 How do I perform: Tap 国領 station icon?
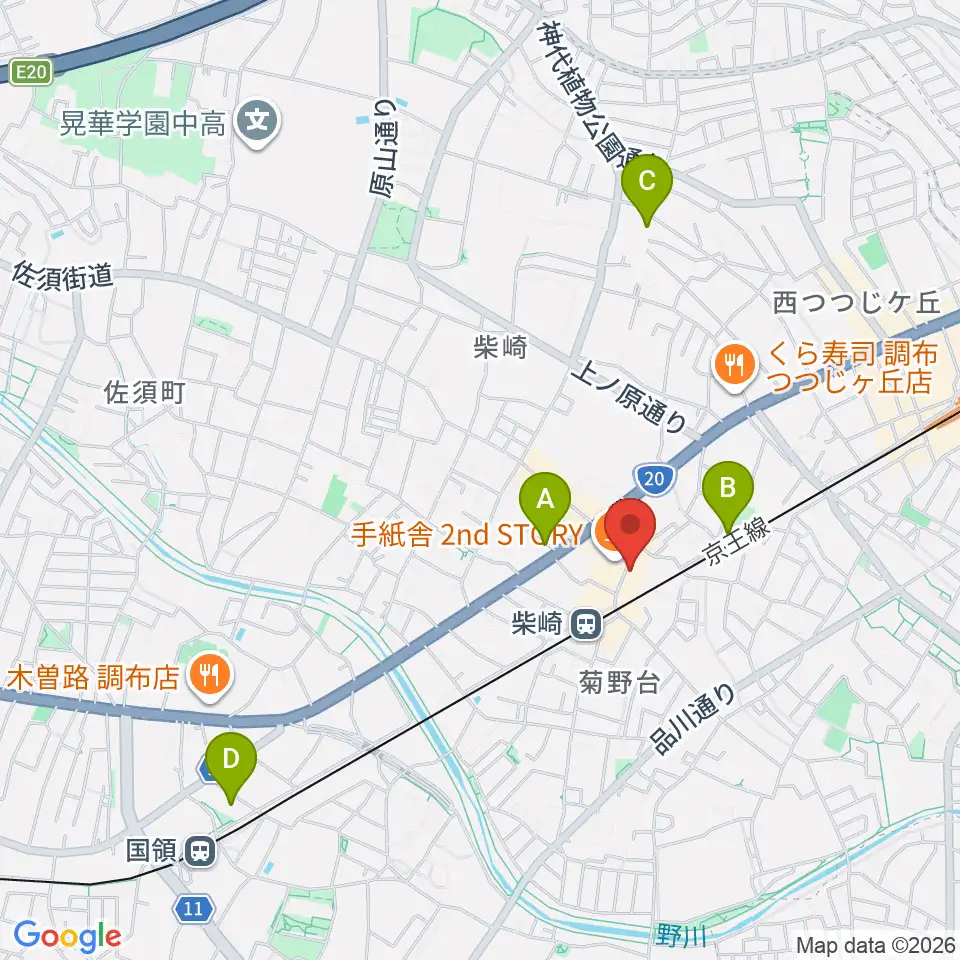201,851
